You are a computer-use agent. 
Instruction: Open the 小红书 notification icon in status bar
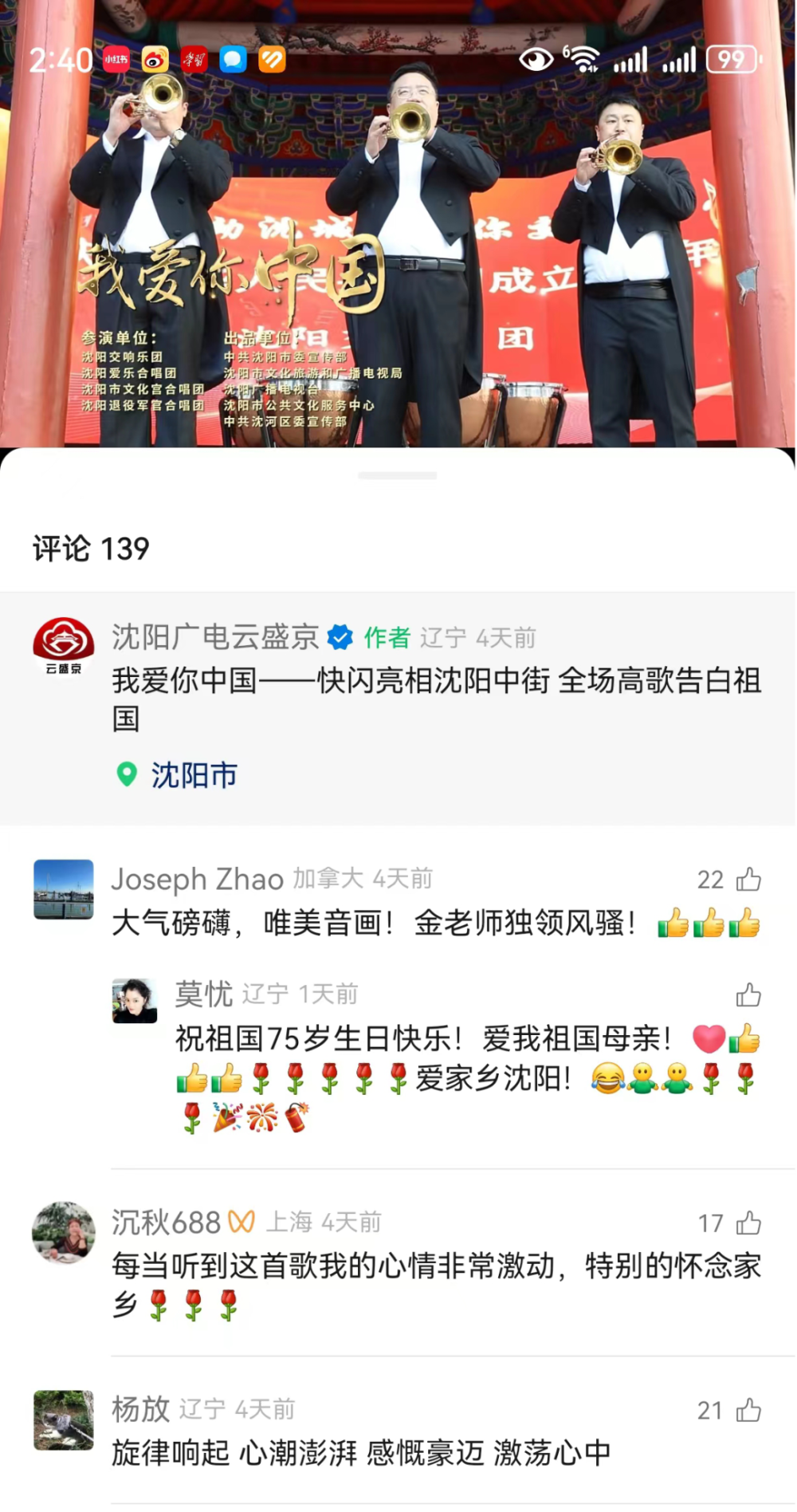(x=116, y=60)
